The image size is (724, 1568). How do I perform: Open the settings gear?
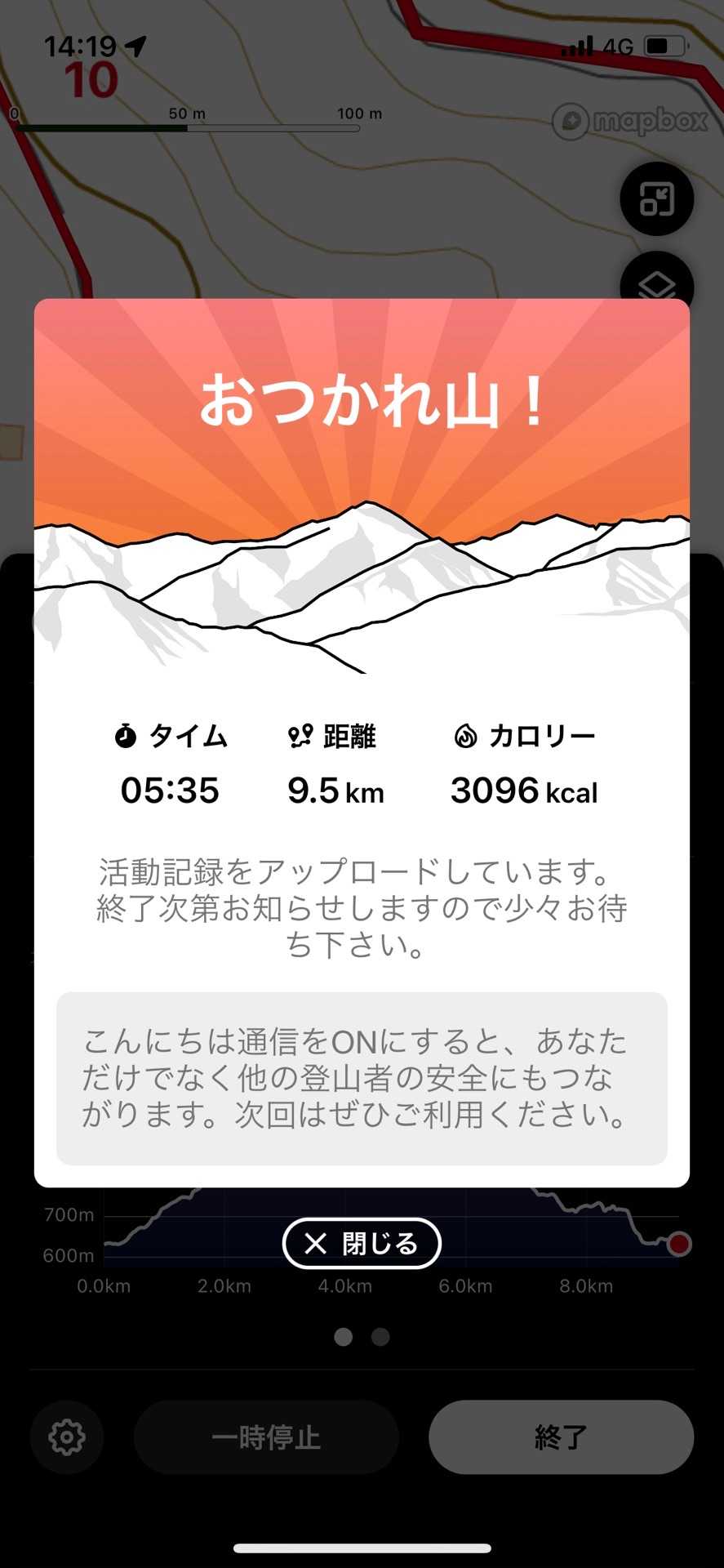point(67,1437)
